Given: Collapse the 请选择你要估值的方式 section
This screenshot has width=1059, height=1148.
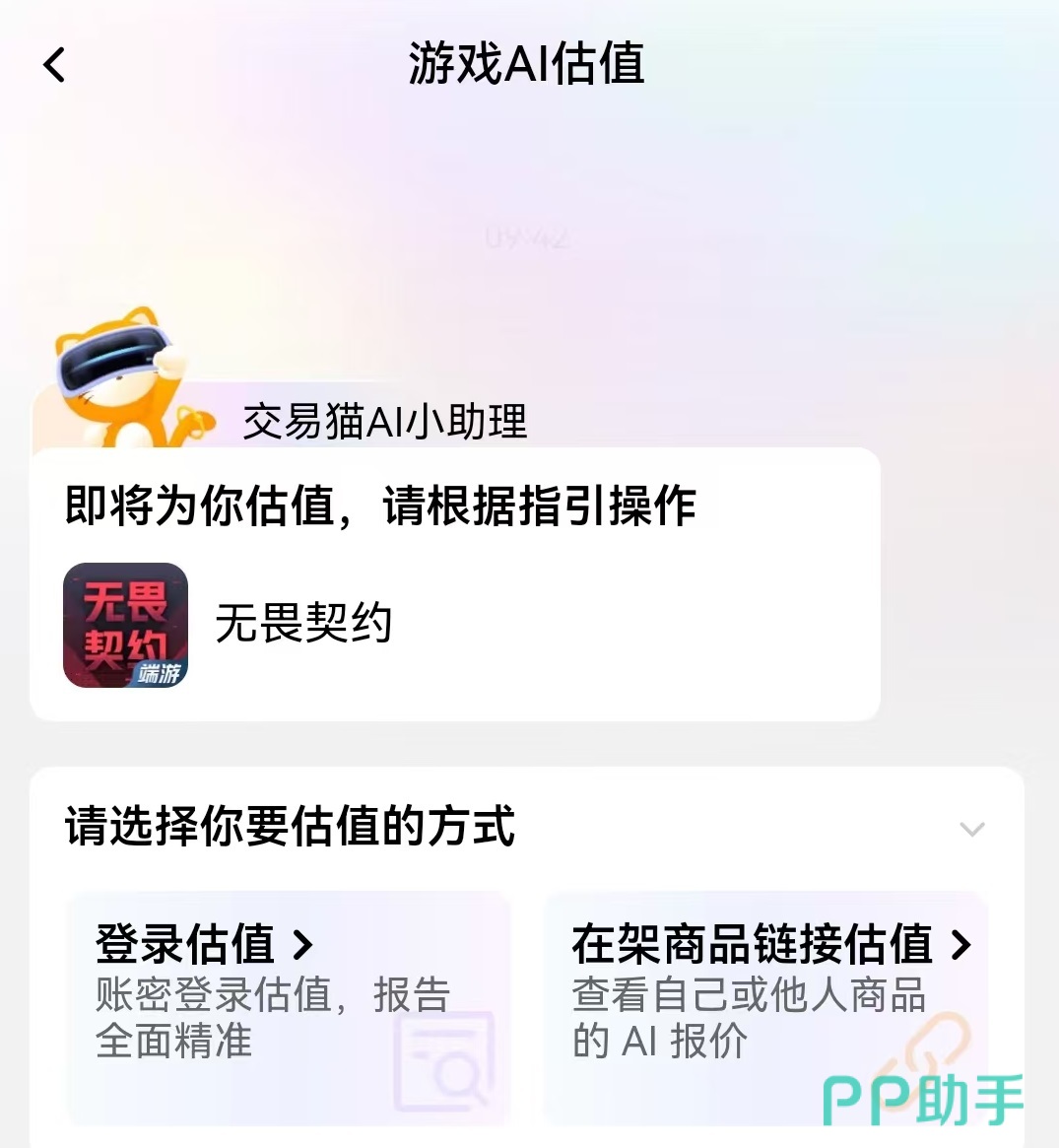Looking at the screenshot, I should click(x=971, y=830).
